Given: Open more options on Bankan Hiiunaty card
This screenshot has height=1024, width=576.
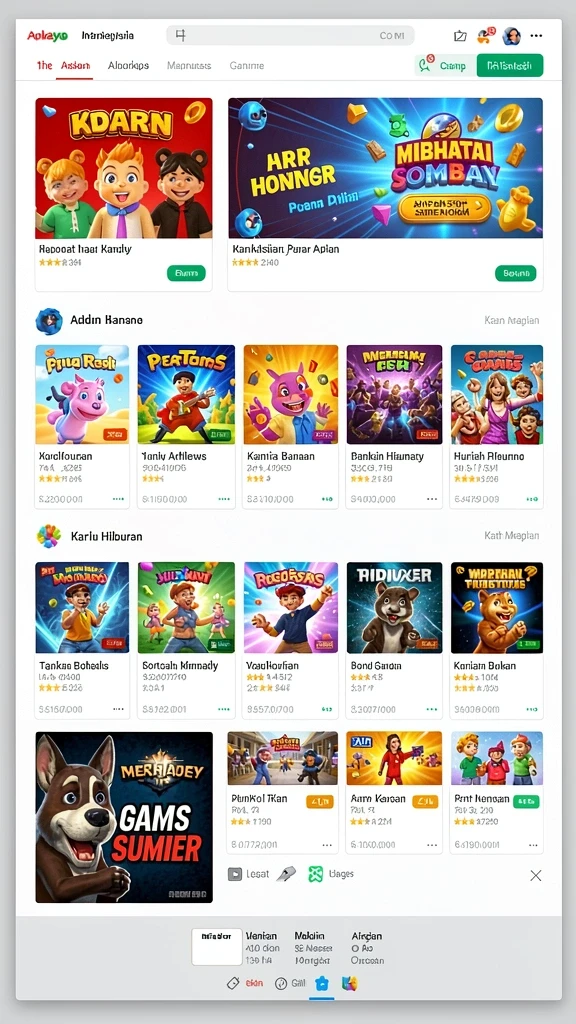Looking at the screenshot, I should click(x=432, y=498).
